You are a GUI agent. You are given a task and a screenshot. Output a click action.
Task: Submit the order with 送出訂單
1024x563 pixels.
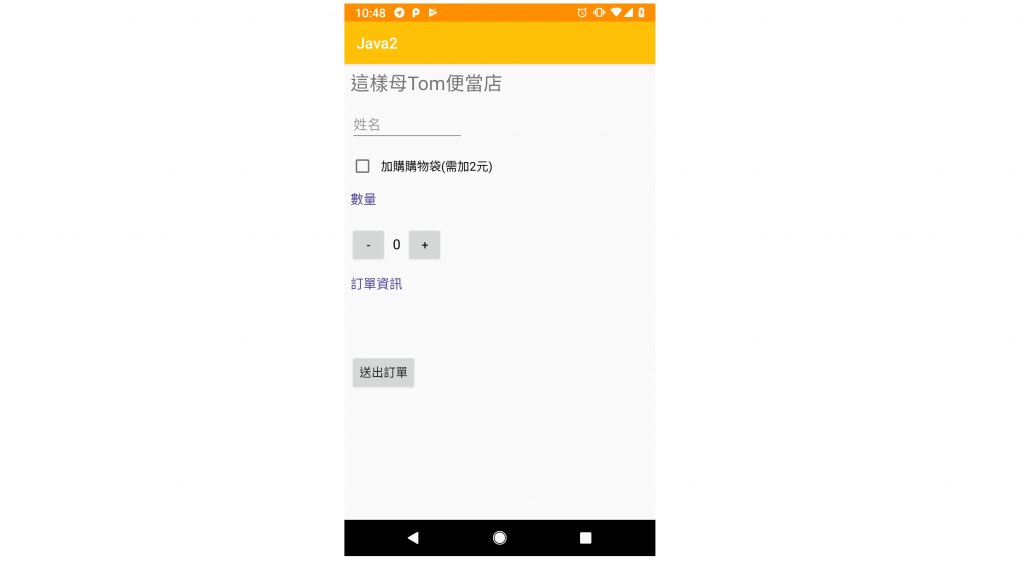coord(383,372)
